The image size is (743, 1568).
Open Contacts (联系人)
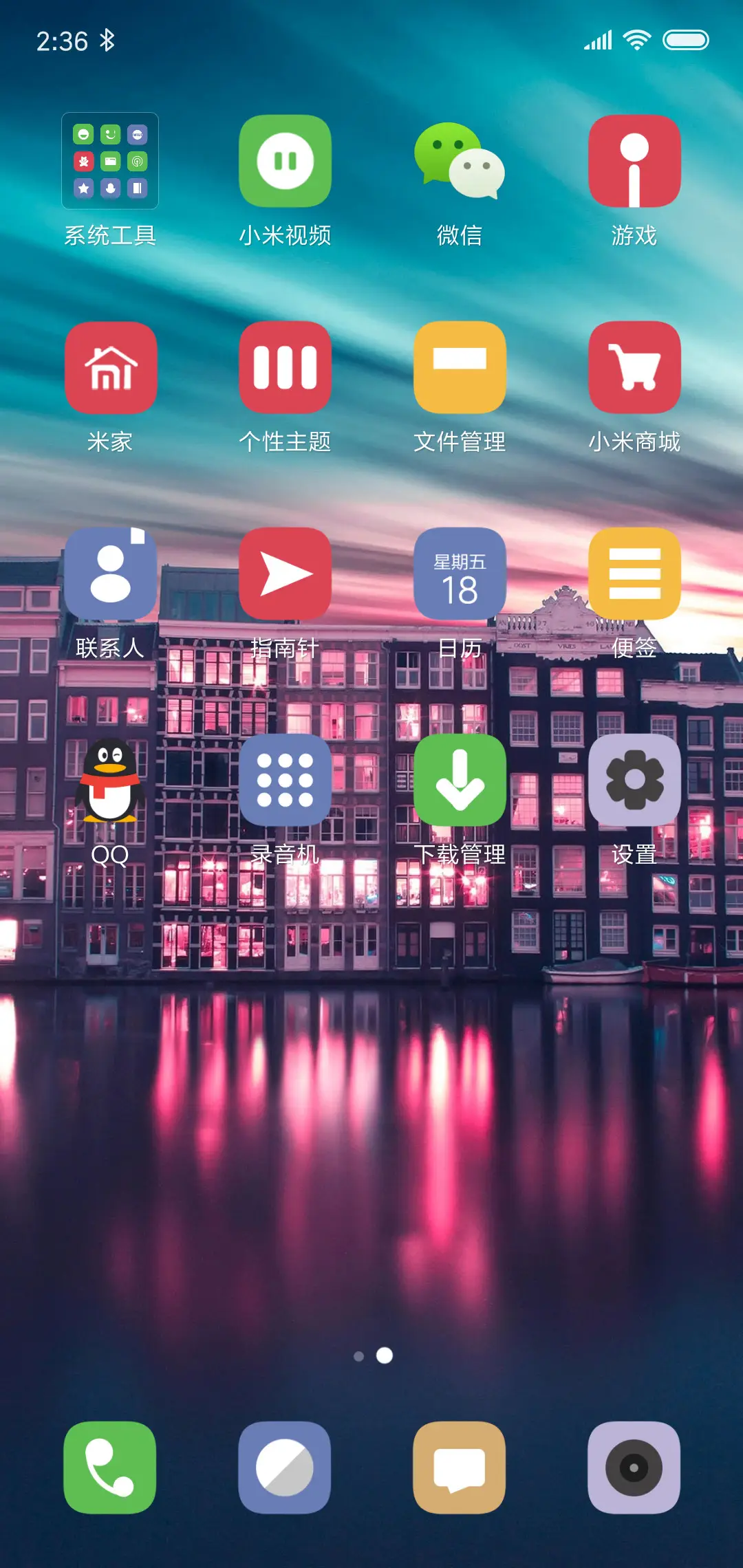(x=110, y=574)
